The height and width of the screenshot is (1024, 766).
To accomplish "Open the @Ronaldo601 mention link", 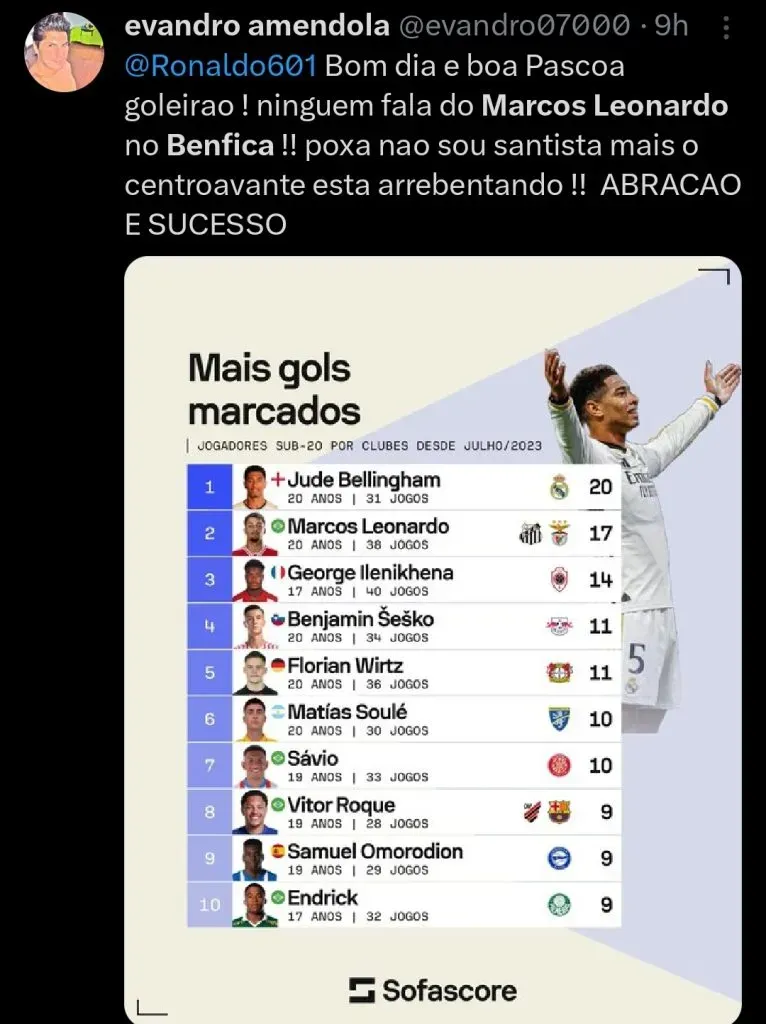I will tap(220, 67).
